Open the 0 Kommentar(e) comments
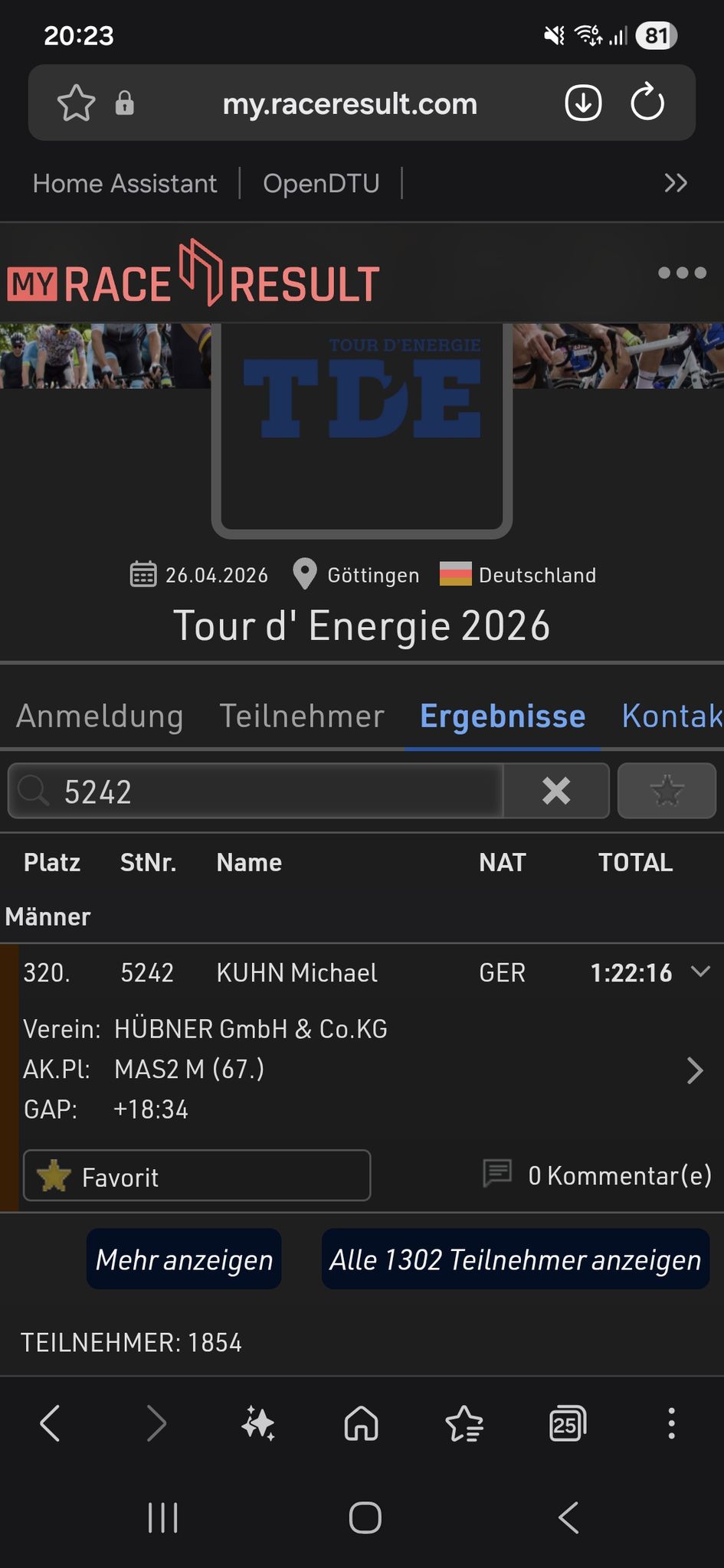The width and height of the screenshot is (724, 1568). 598,1175
